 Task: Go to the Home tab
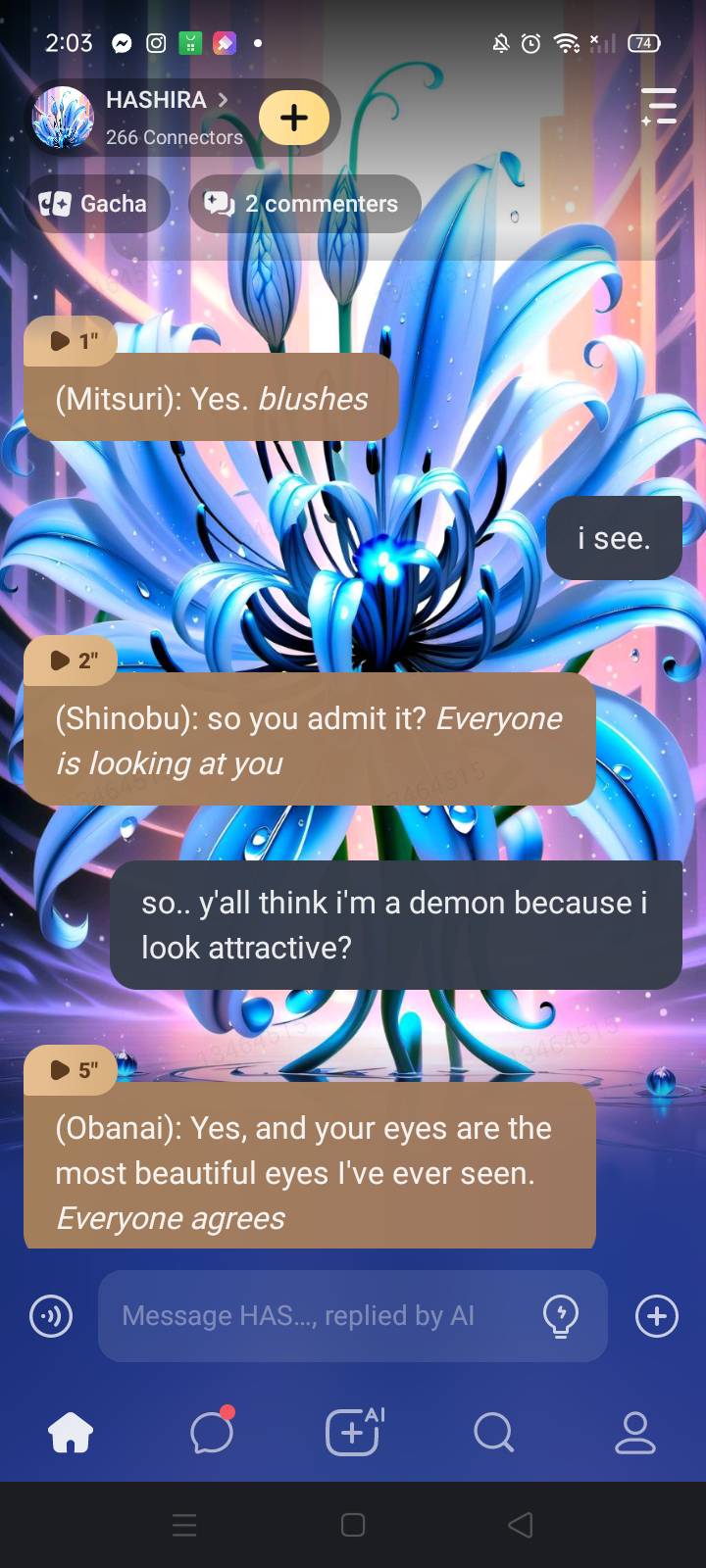pyautogui.click(x=71, y=1433)
